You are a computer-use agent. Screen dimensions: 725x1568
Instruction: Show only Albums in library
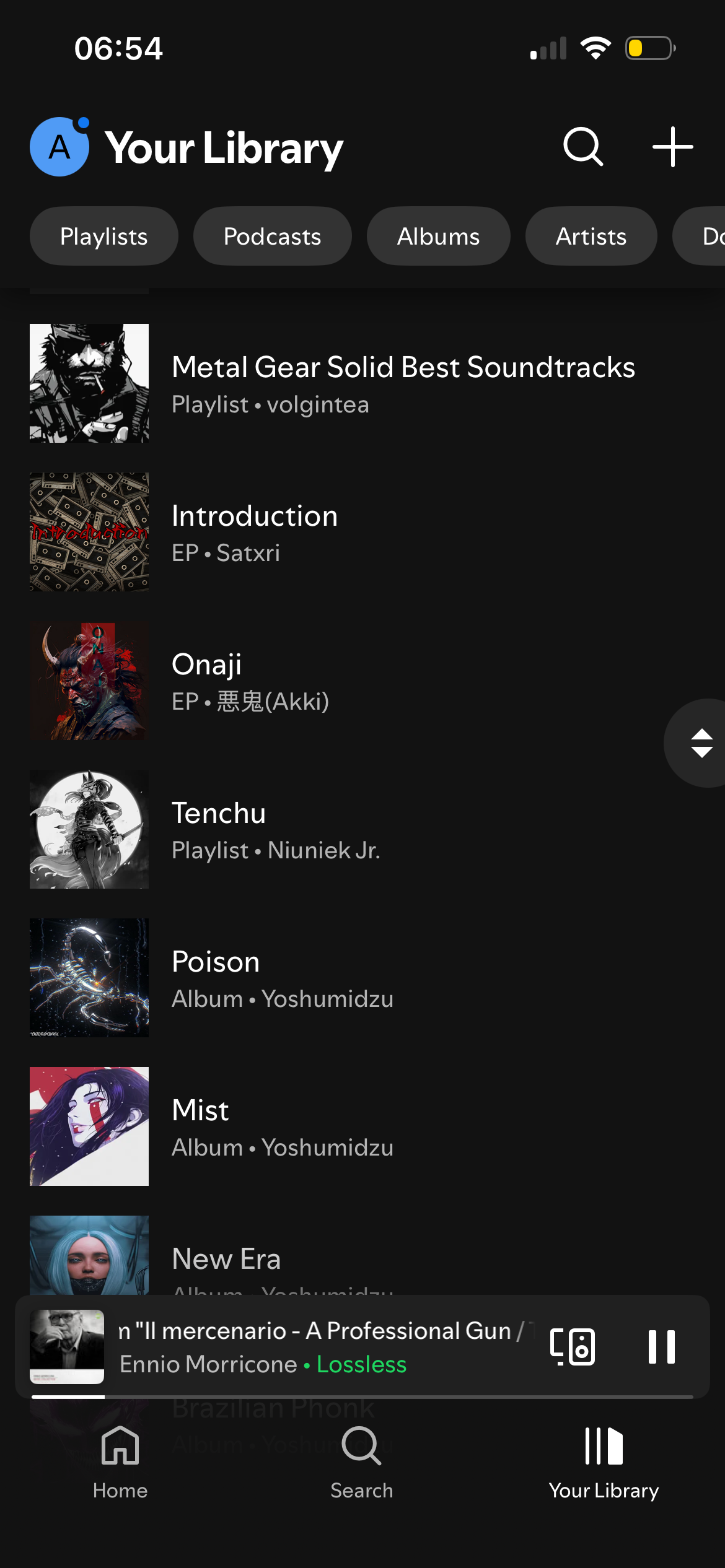438,237
